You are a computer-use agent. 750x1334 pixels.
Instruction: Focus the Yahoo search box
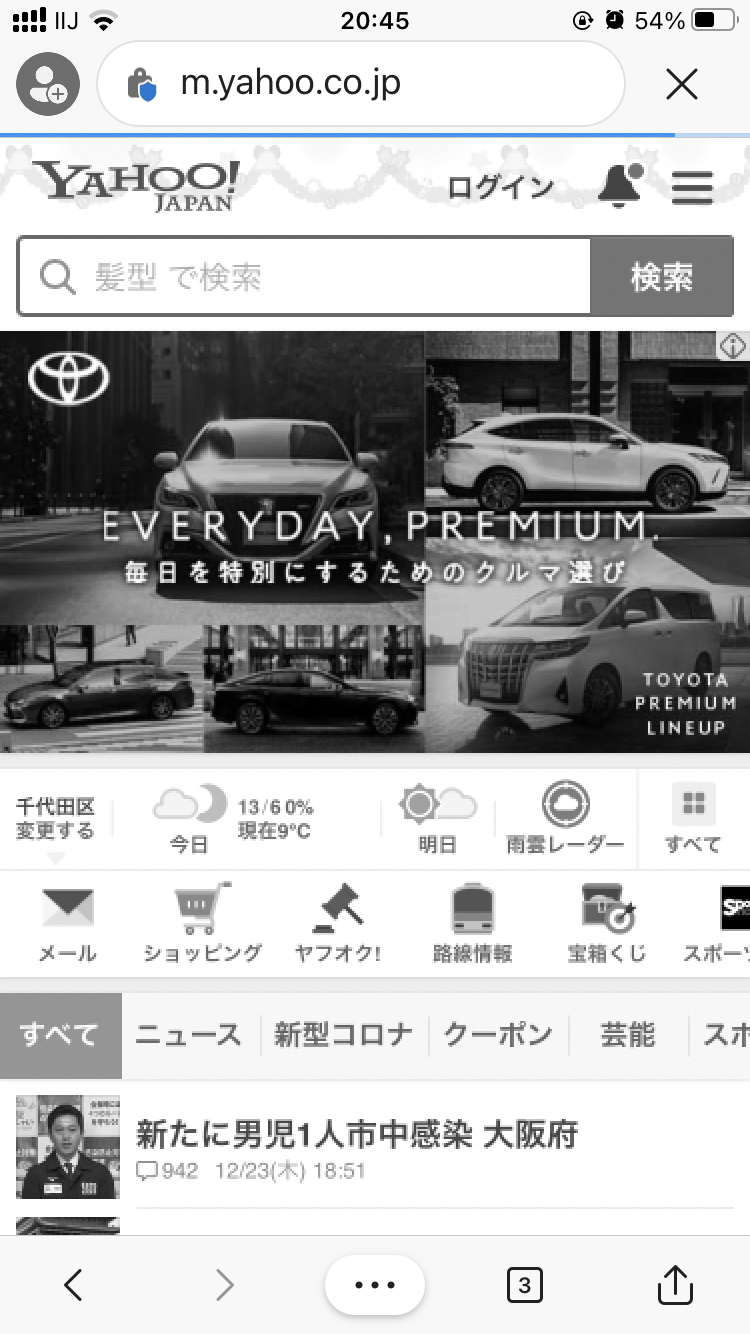[x=305, y=277]
